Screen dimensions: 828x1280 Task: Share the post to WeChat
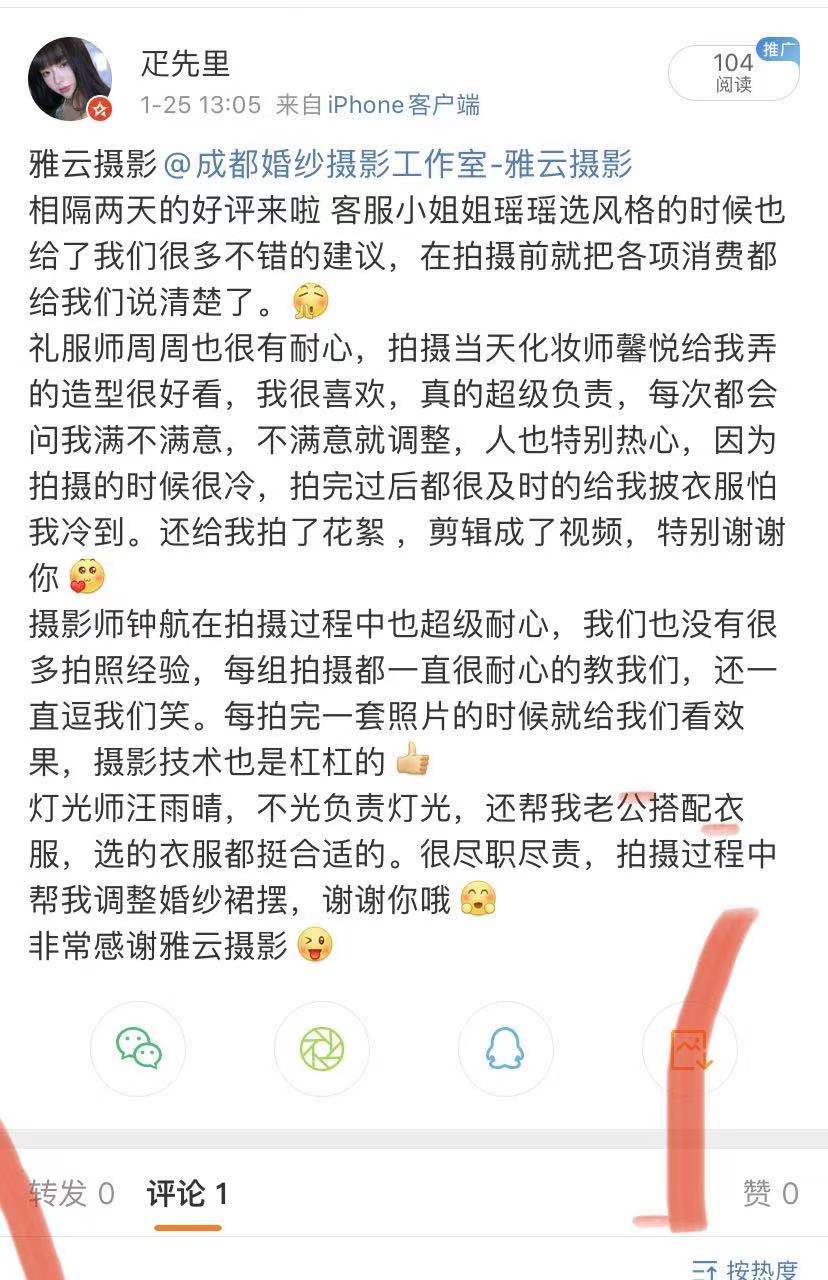click(138, 1049)
